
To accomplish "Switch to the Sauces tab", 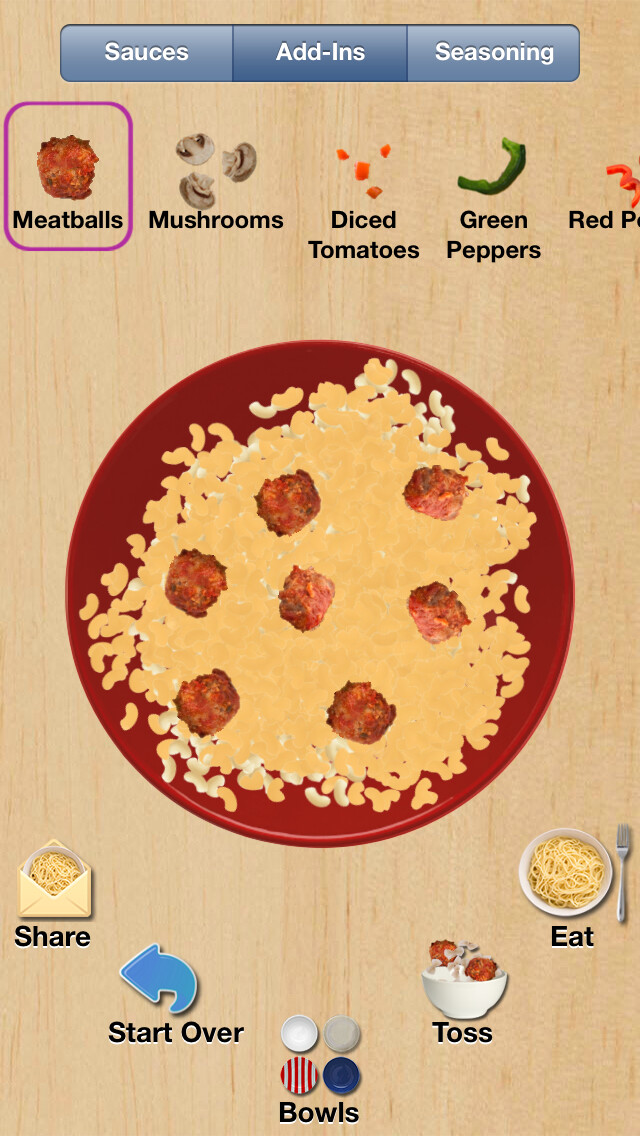I will (147, 53).
